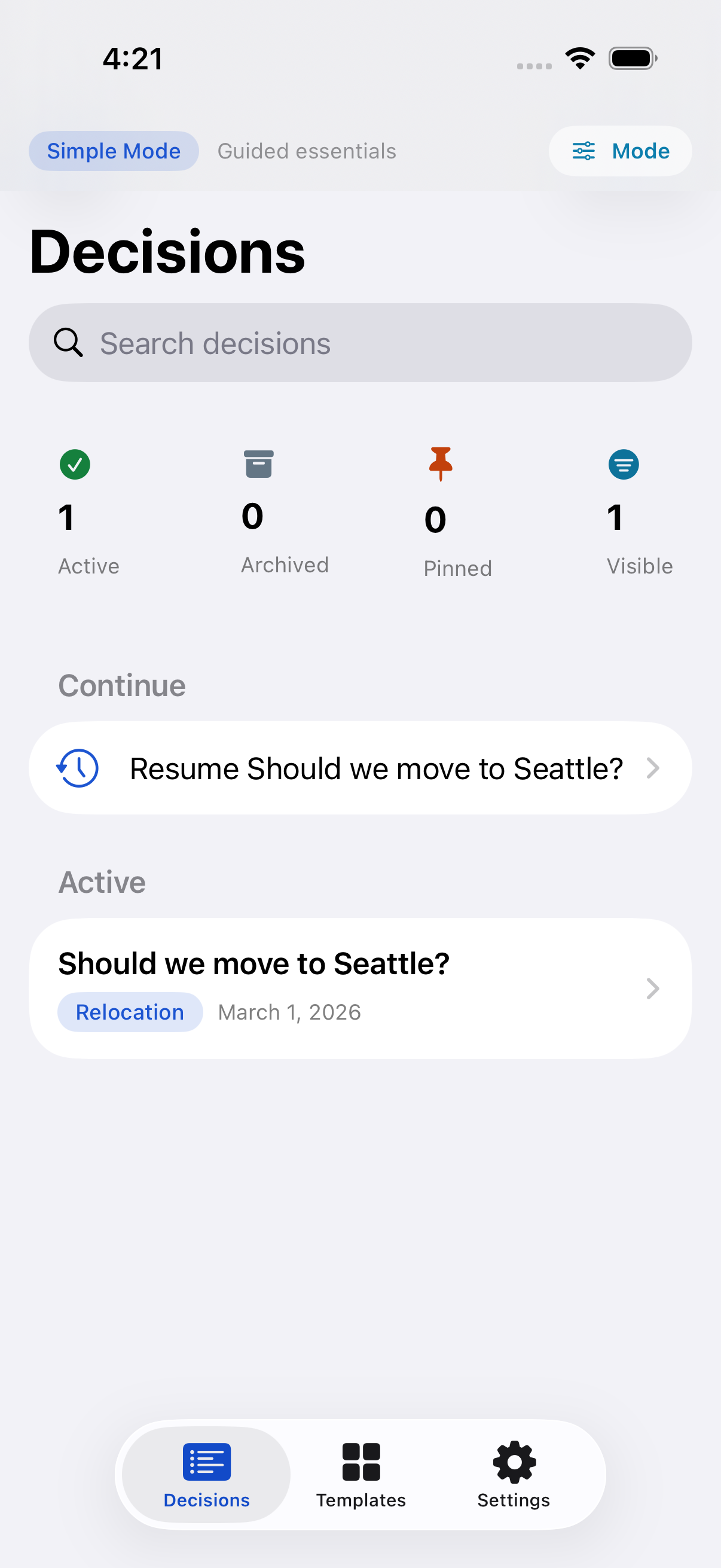
Task: Click the blue Visible filter icon
Action: (x=623, y=465)
